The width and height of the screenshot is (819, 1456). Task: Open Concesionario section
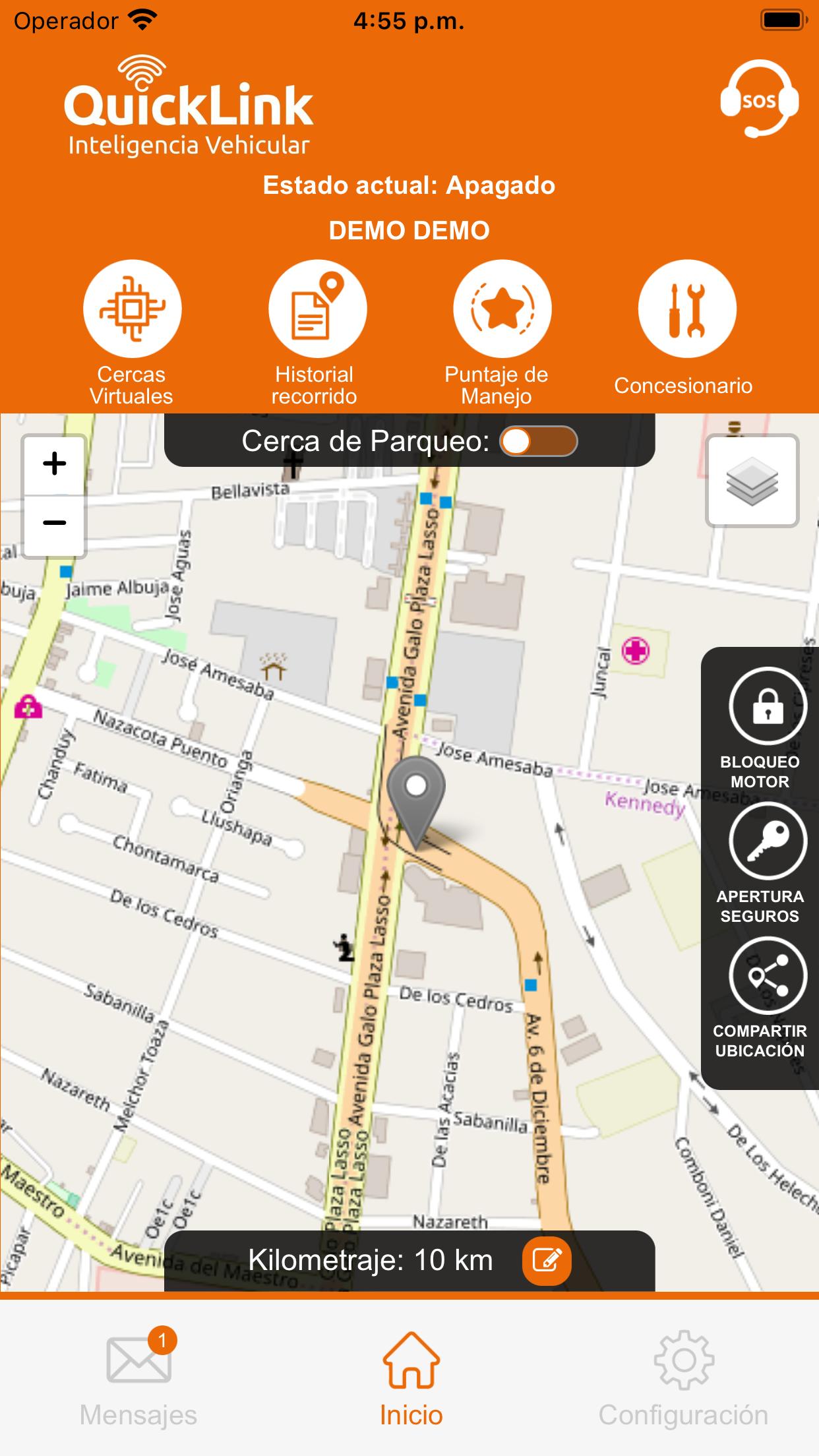[x=686, y=309]
